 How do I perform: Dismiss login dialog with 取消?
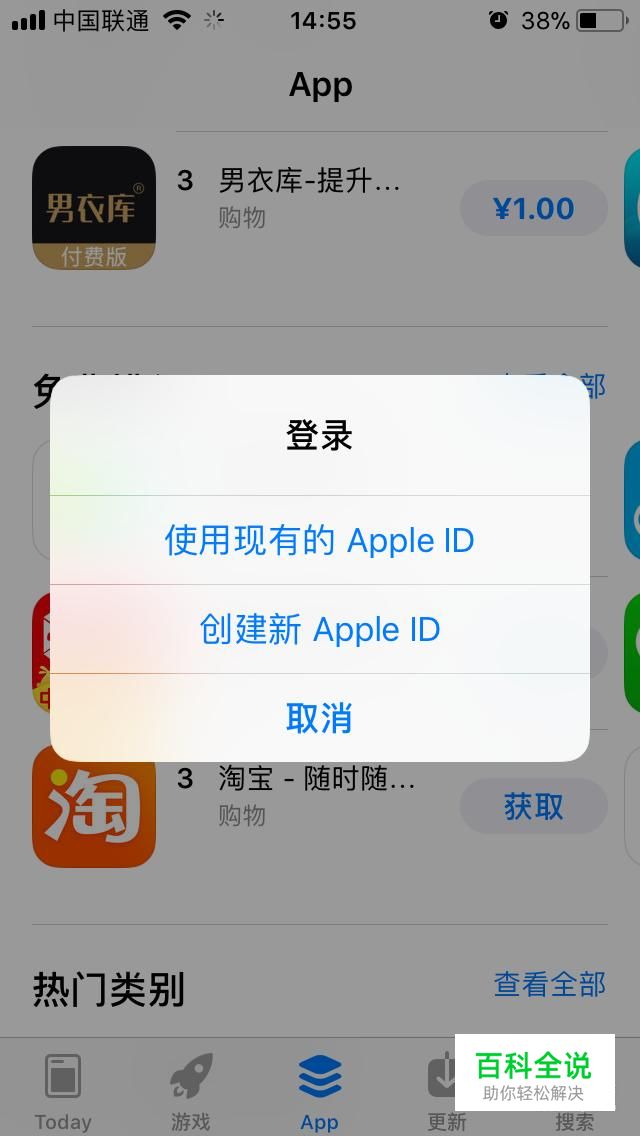pyautogui.click(x=319, y=718)
